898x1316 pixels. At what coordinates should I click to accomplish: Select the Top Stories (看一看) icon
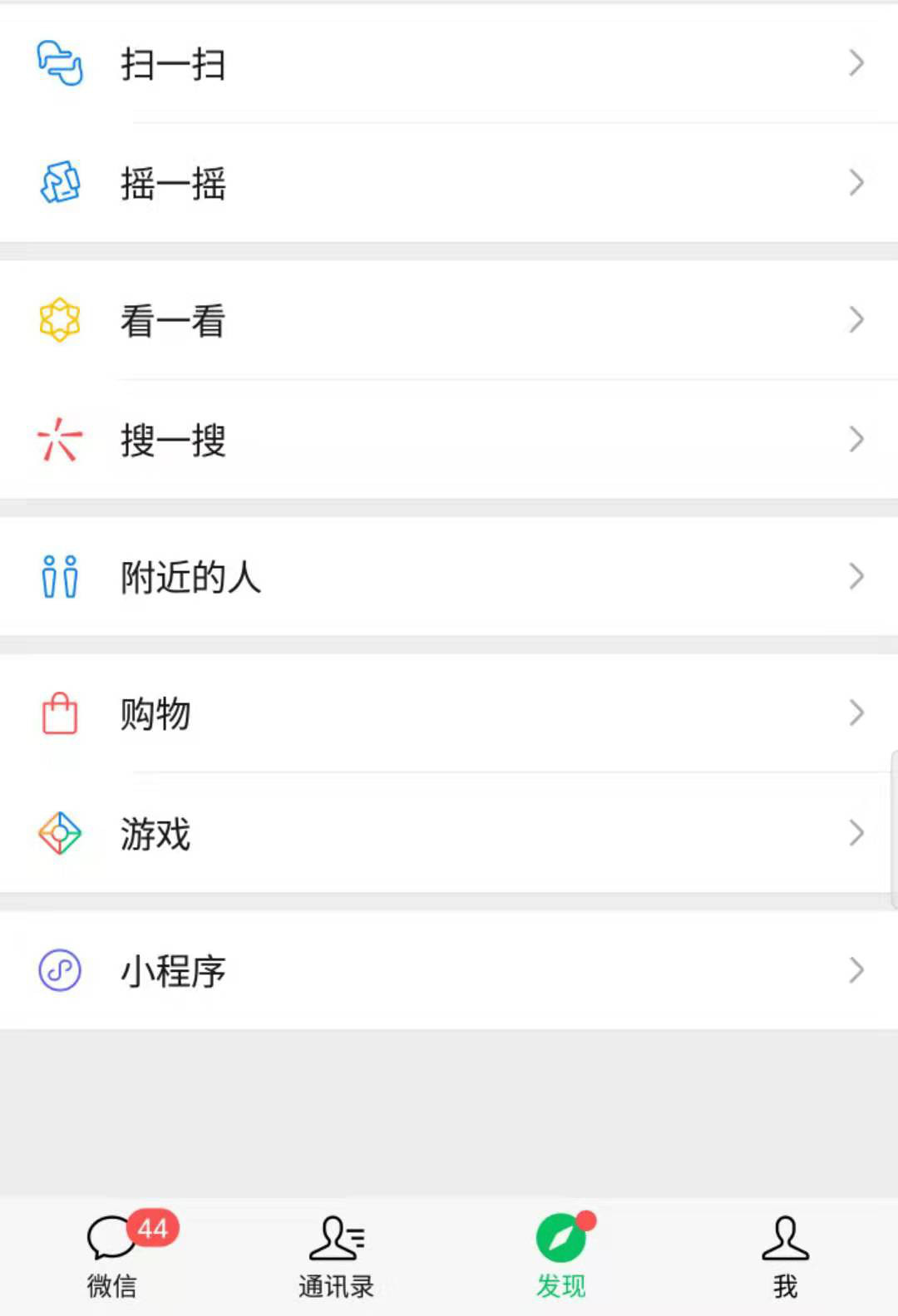pos(59,319)
